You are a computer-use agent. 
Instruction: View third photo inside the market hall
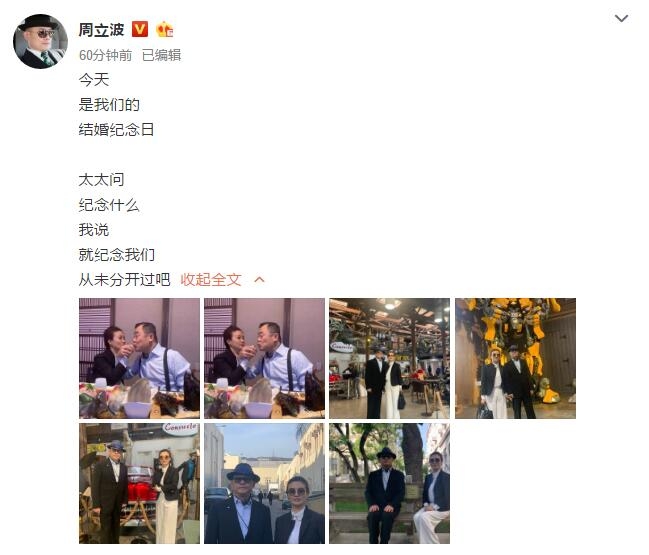click(389, 358)
